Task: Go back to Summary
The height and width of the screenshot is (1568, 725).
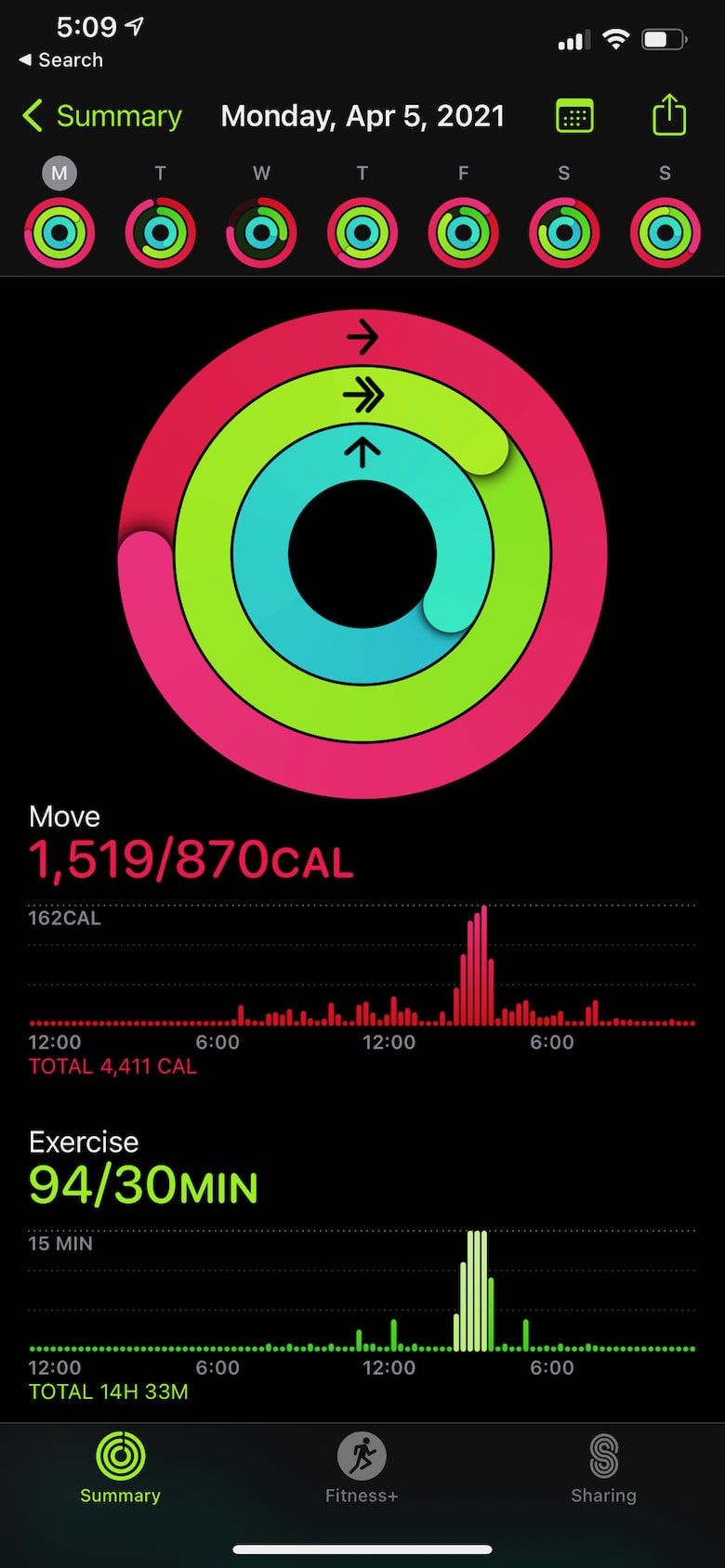Action: coord(101,116)
